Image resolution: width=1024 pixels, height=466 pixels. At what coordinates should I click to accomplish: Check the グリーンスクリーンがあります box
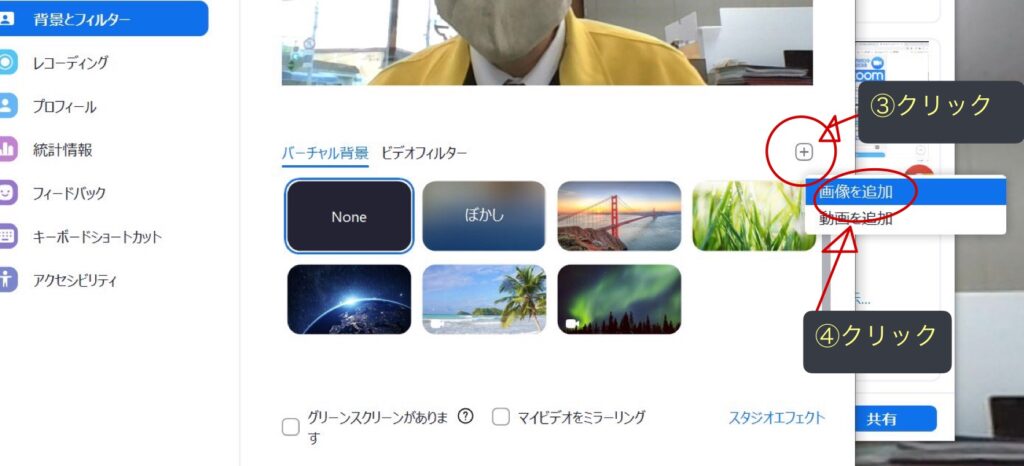pos(291,427)
